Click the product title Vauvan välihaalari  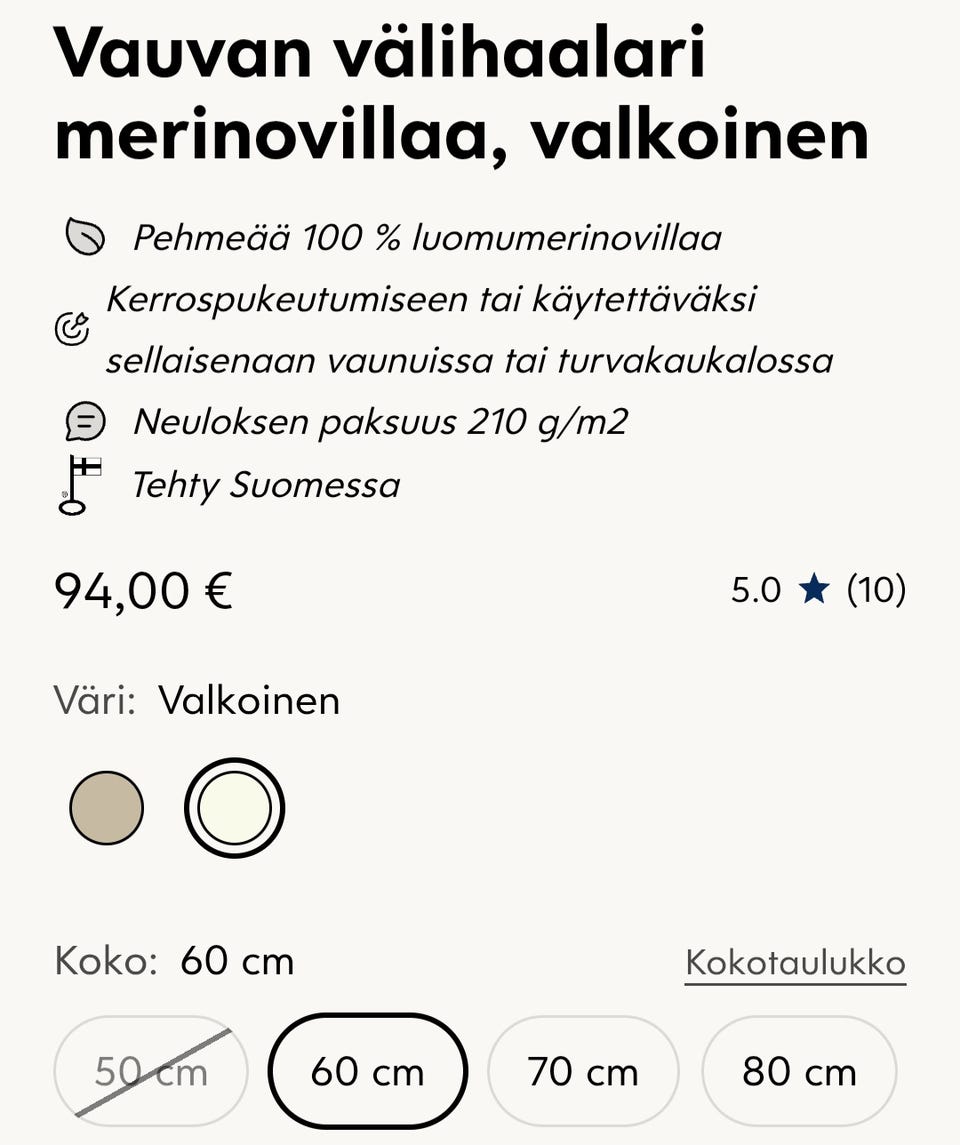click(382, 55)
